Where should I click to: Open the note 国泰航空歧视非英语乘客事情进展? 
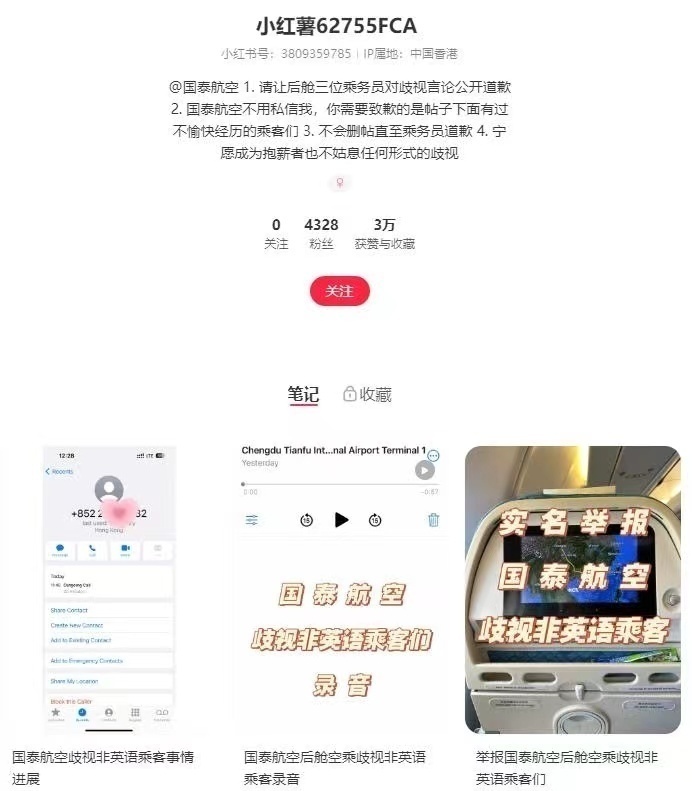point(109,590)
